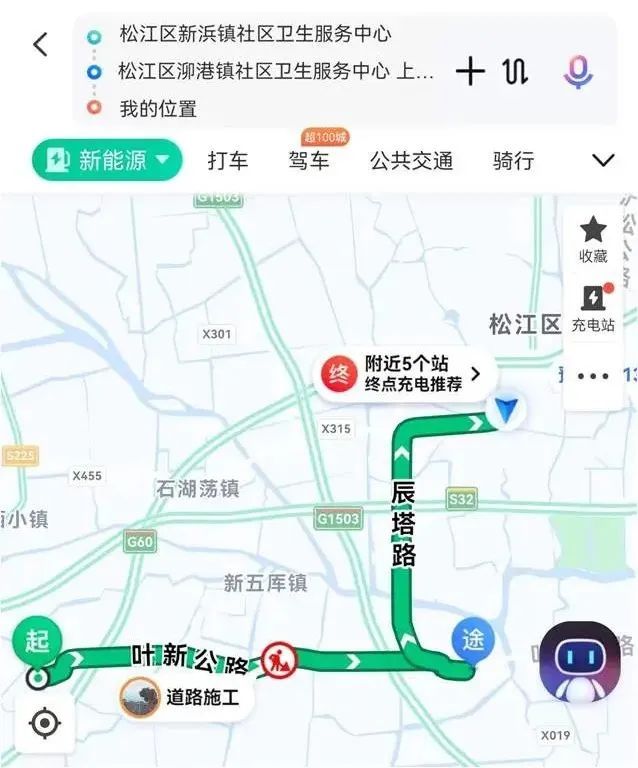View the 道路施工 road construction details
This screenshot has width=638, height=768.
(x=187, y=697)
